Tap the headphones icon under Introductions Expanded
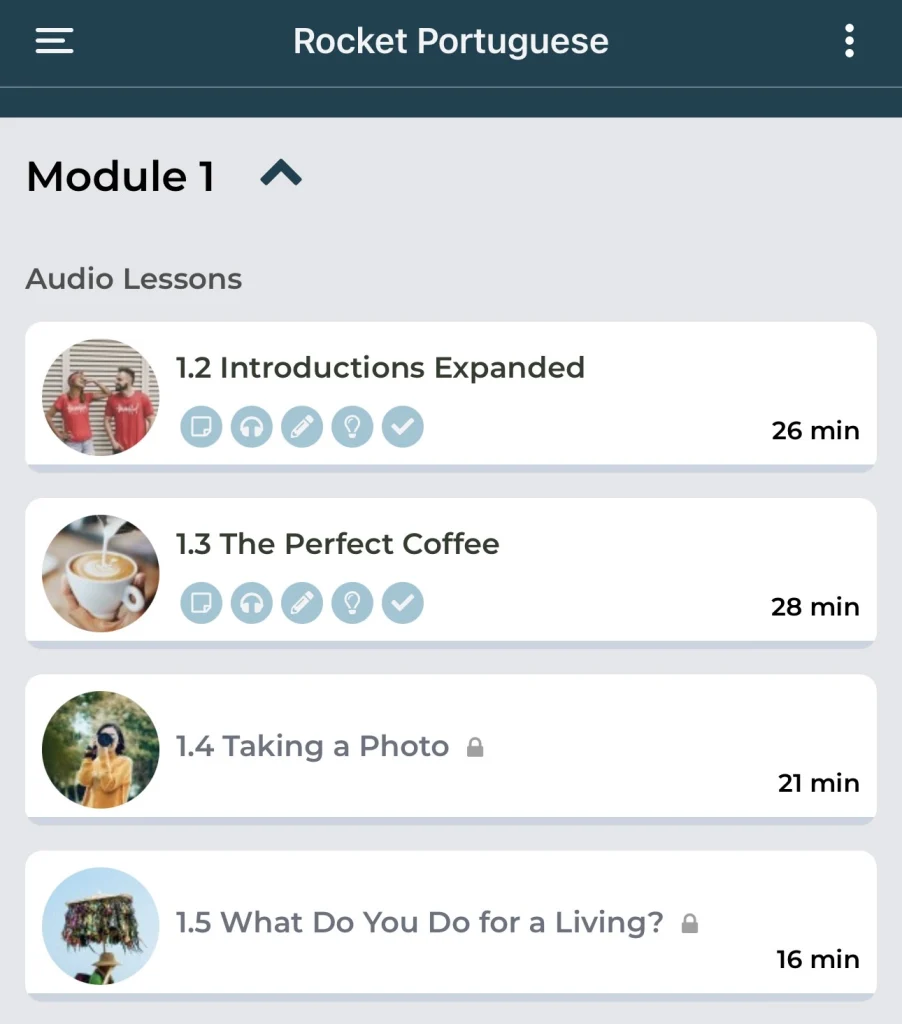Viewport: 902px width, 1024px height. 251,428
